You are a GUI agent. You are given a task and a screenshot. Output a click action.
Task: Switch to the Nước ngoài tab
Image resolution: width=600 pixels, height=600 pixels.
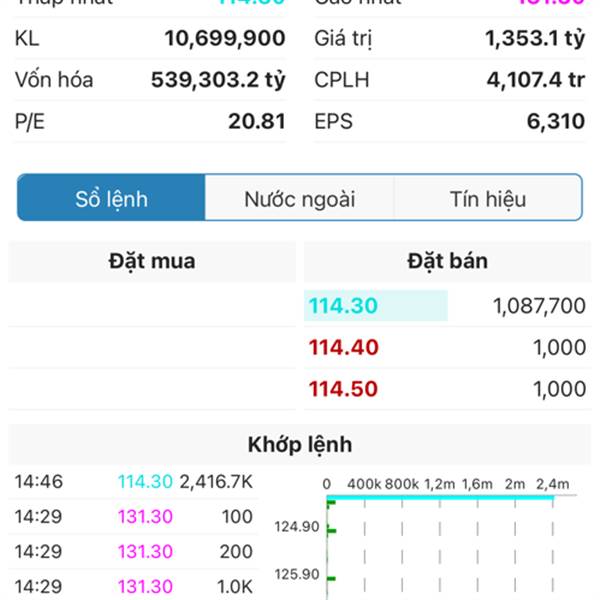299,198
